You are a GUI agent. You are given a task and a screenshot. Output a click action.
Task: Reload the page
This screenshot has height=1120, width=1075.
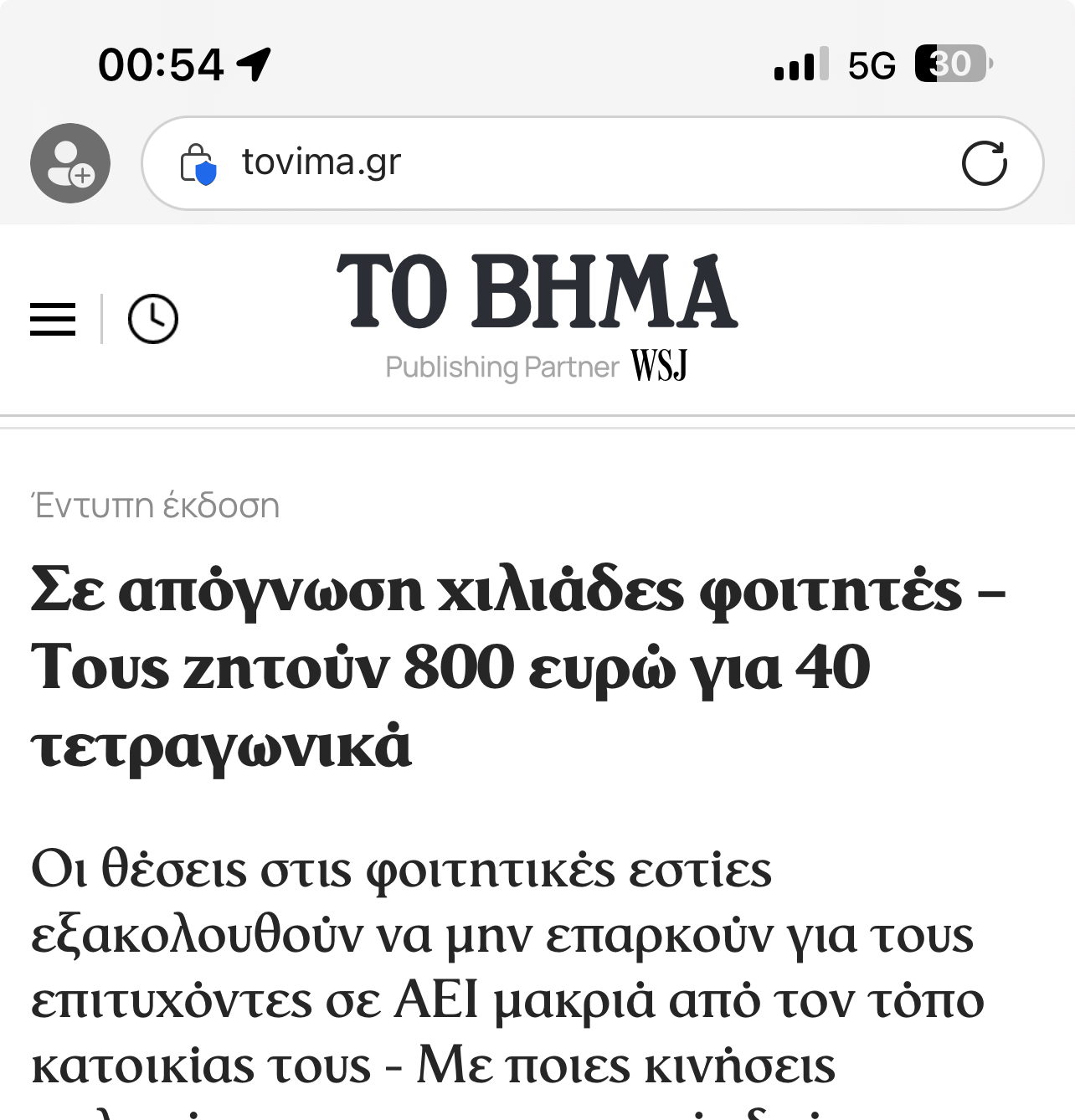coord(984,163)
